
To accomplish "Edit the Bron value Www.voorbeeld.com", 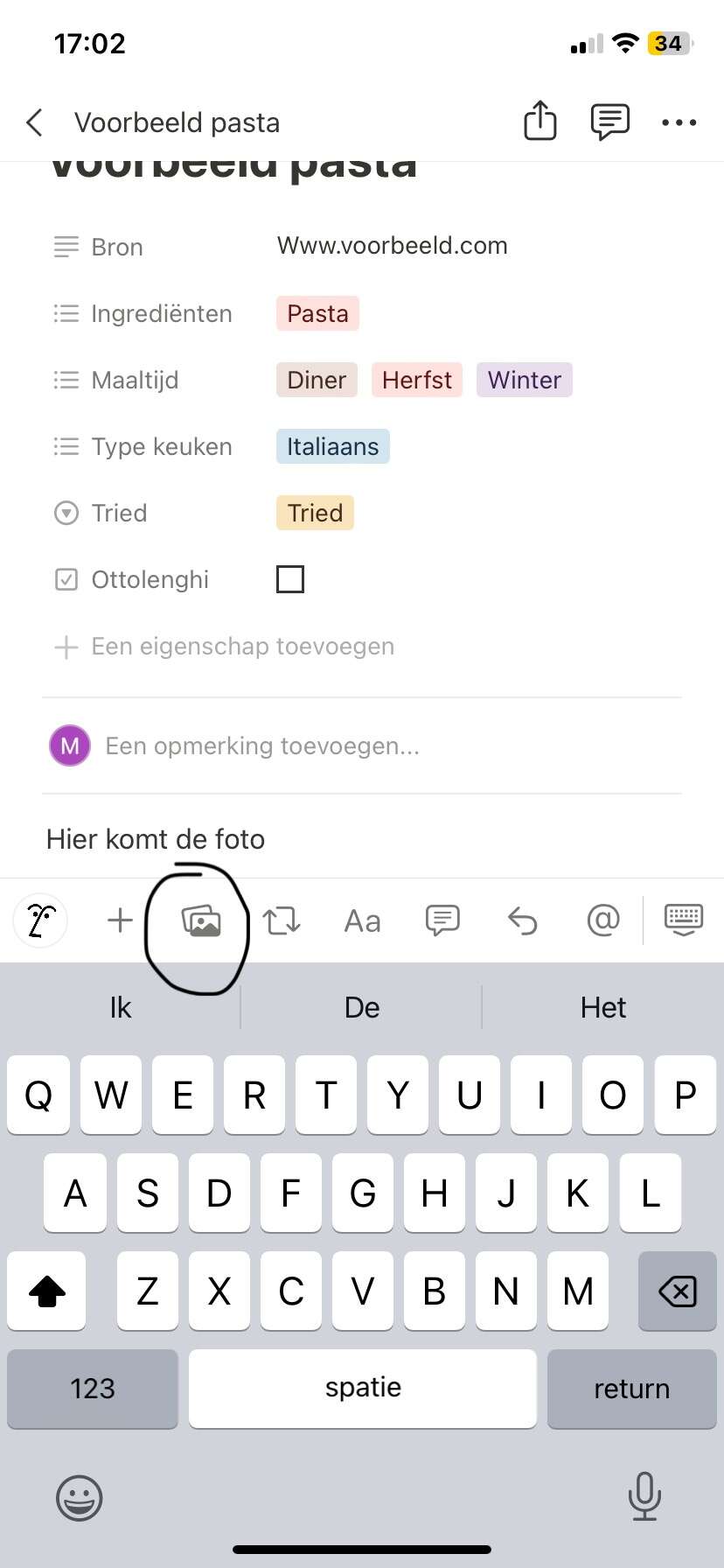I will (392, 246).
